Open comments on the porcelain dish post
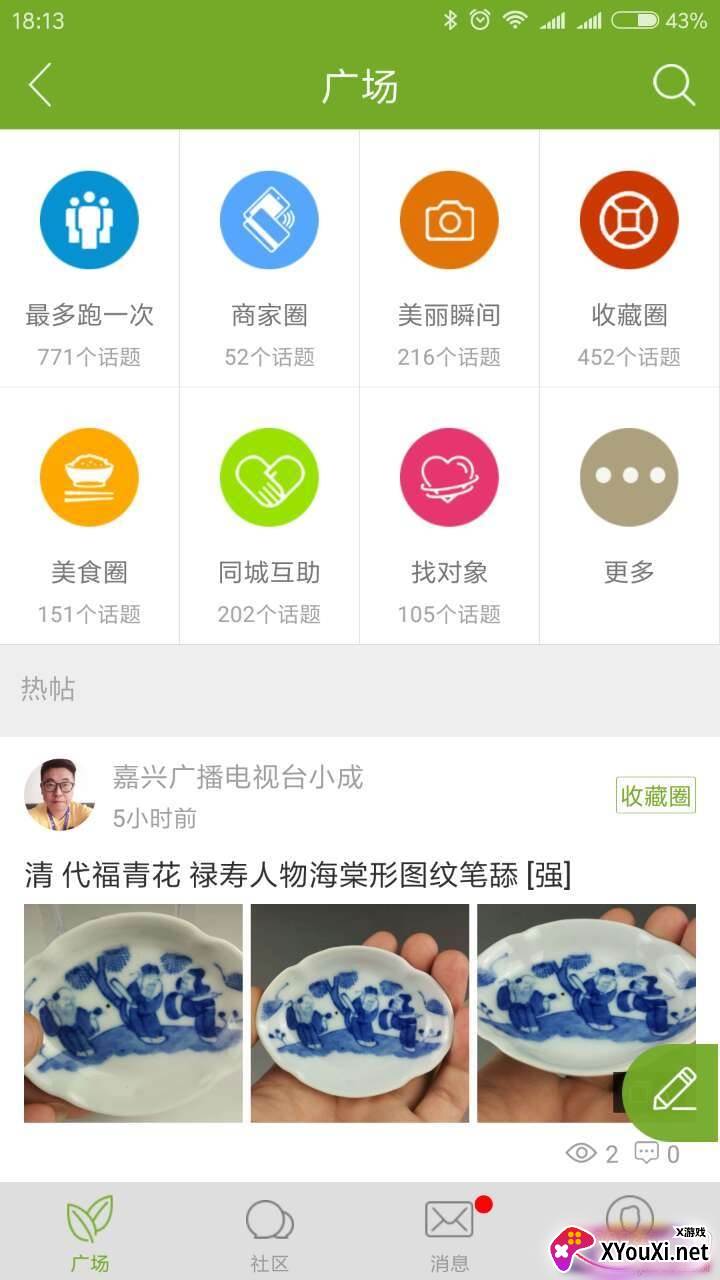This screenshot has height=1280, width=720. [x=658, y=1154]
